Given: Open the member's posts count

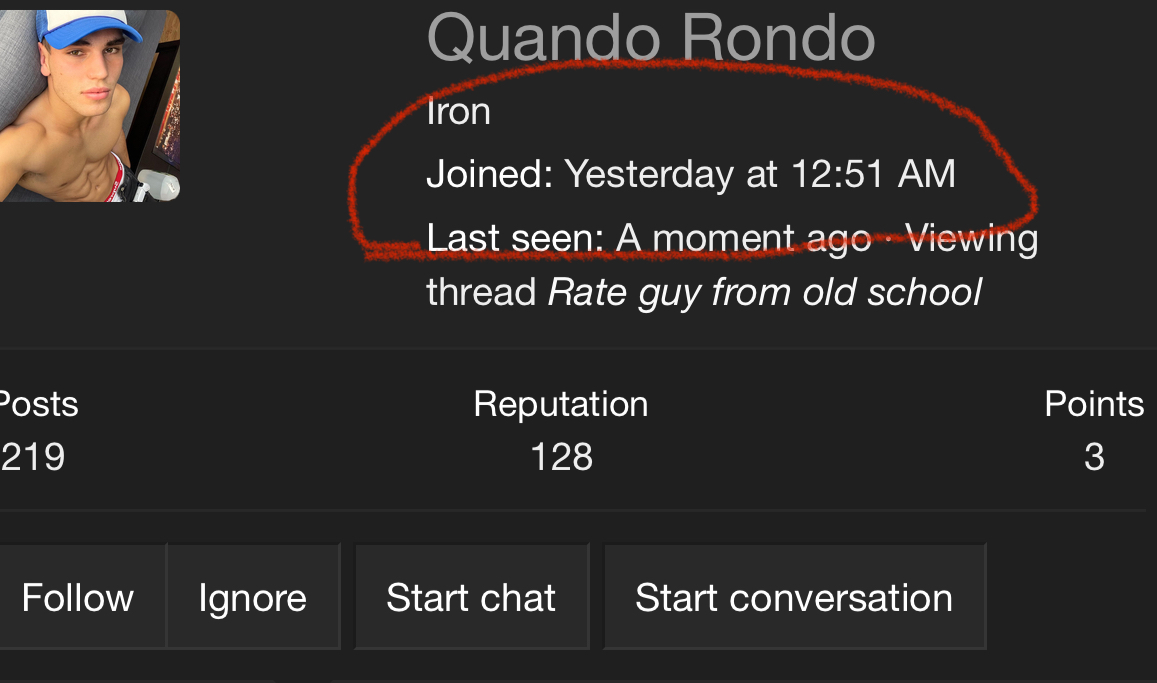Looking at the screenshot, I should 35,456.
